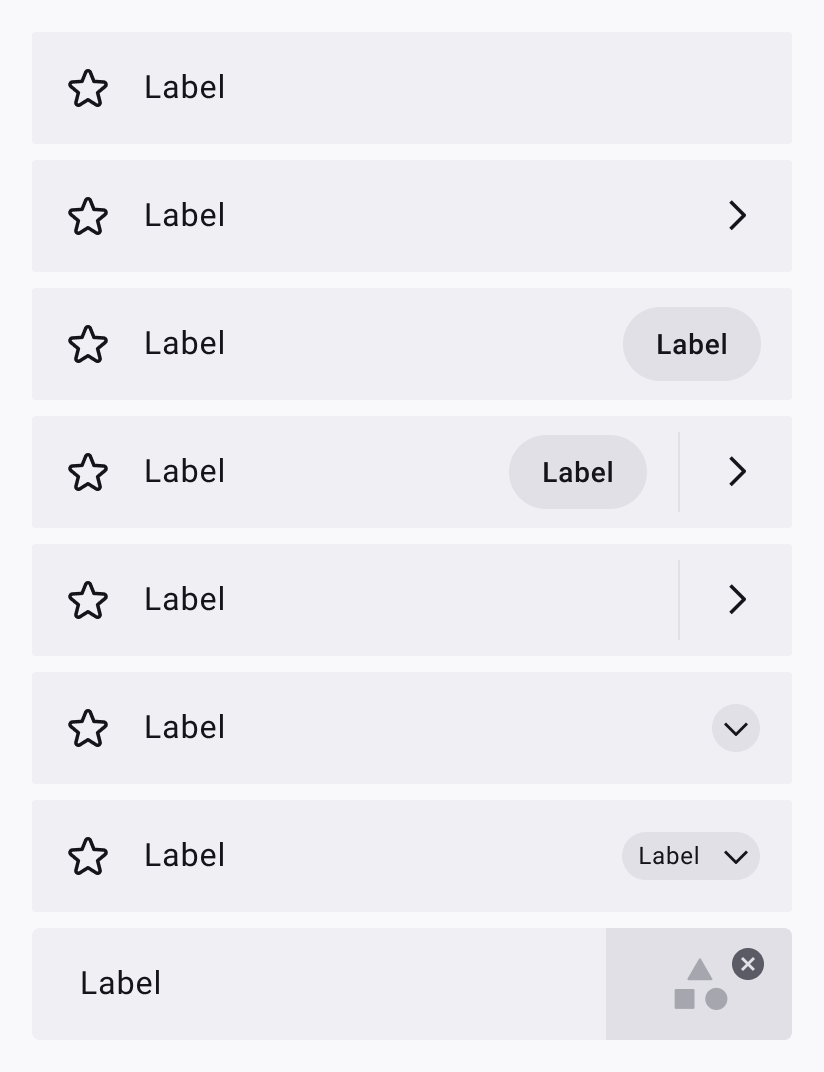Viewport: 824px width, 1072px height.
Task: Tap the star icon in the sixth row
Action: coord(88,728)
